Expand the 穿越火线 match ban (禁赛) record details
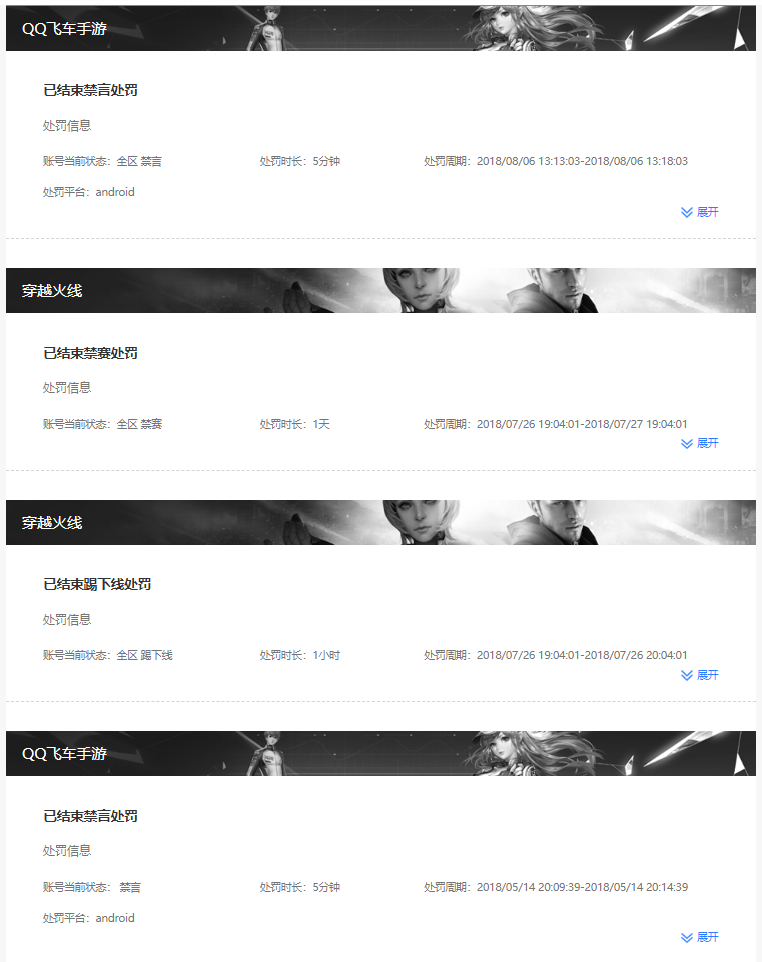Viewport: 762px width, 962px height. tap(700, 443)
